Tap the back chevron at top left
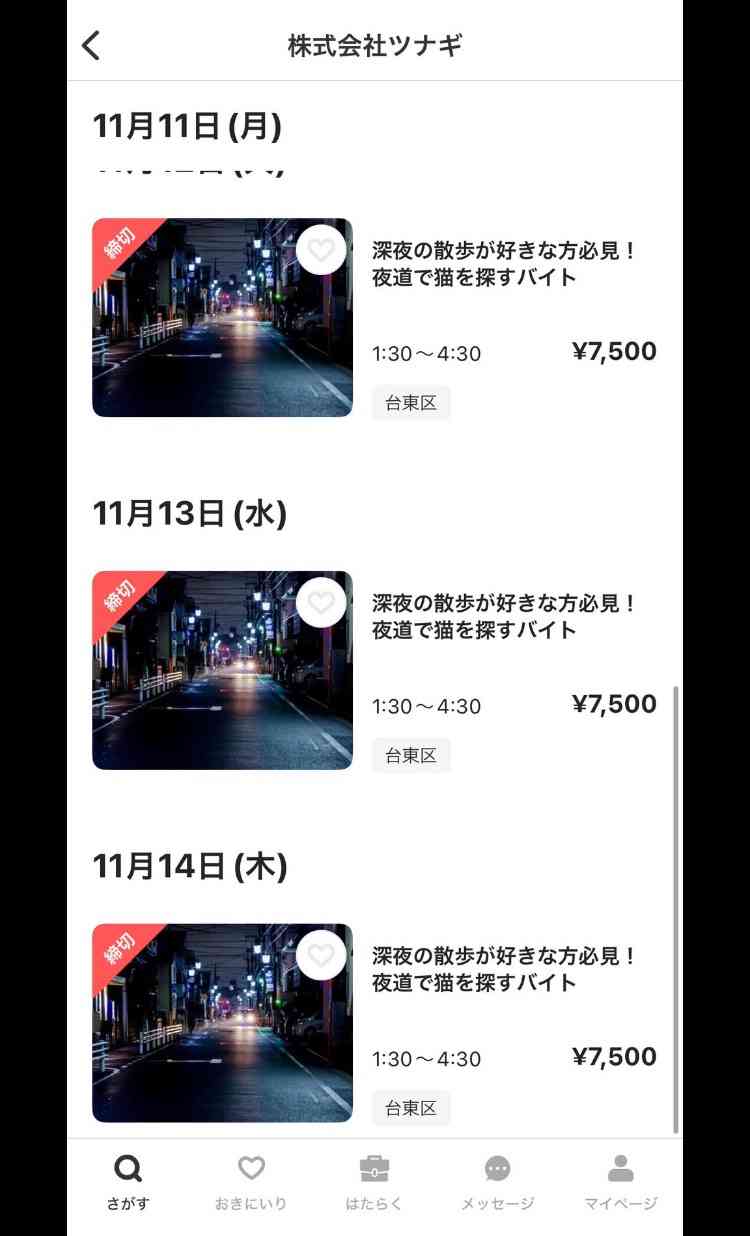Image resolution: width=750 pixels, height=1236 pixels. (89, 45)
